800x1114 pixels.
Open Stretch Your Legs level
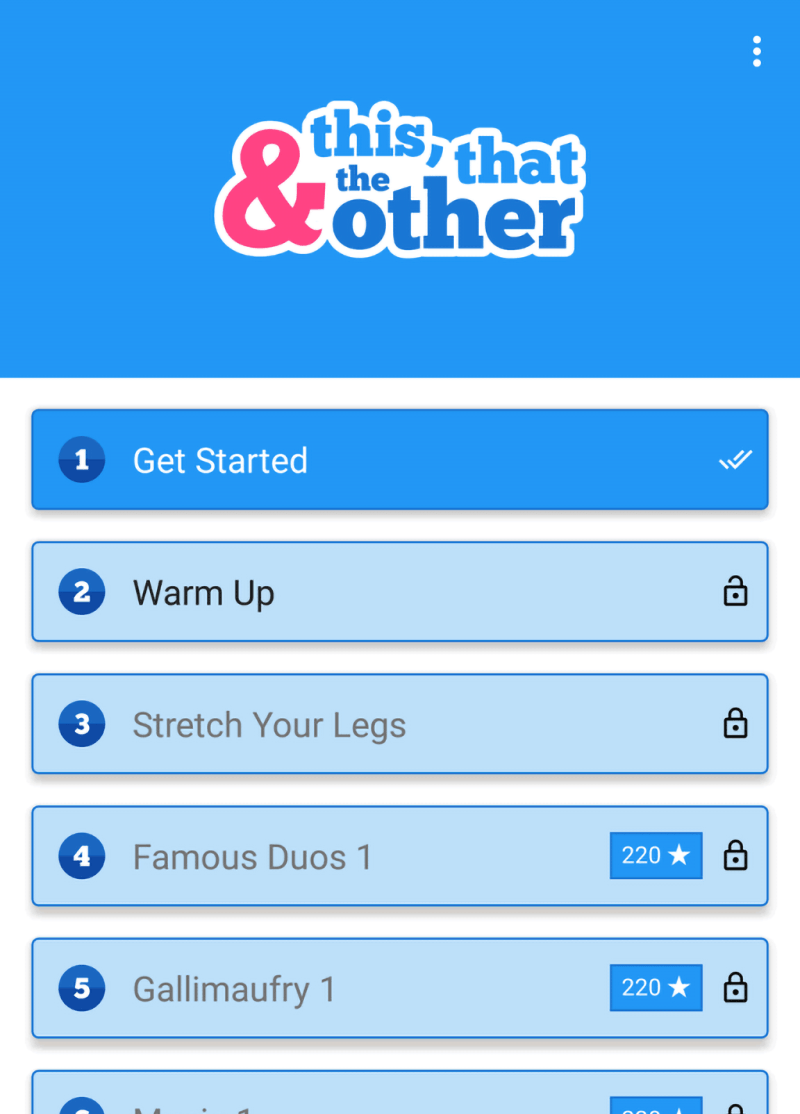point(400,724)
